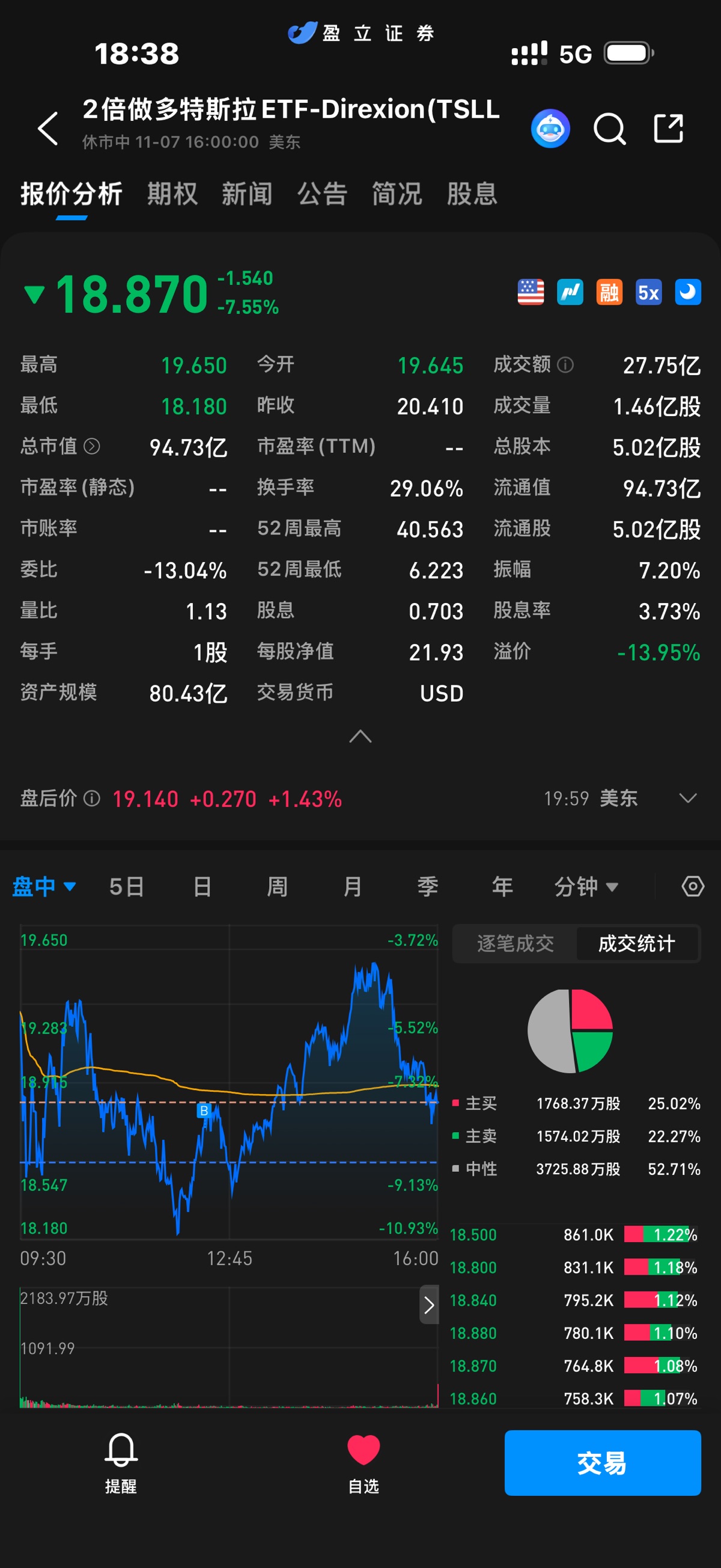
Task: Open the 新闻 tab
Action: point(247,194)
